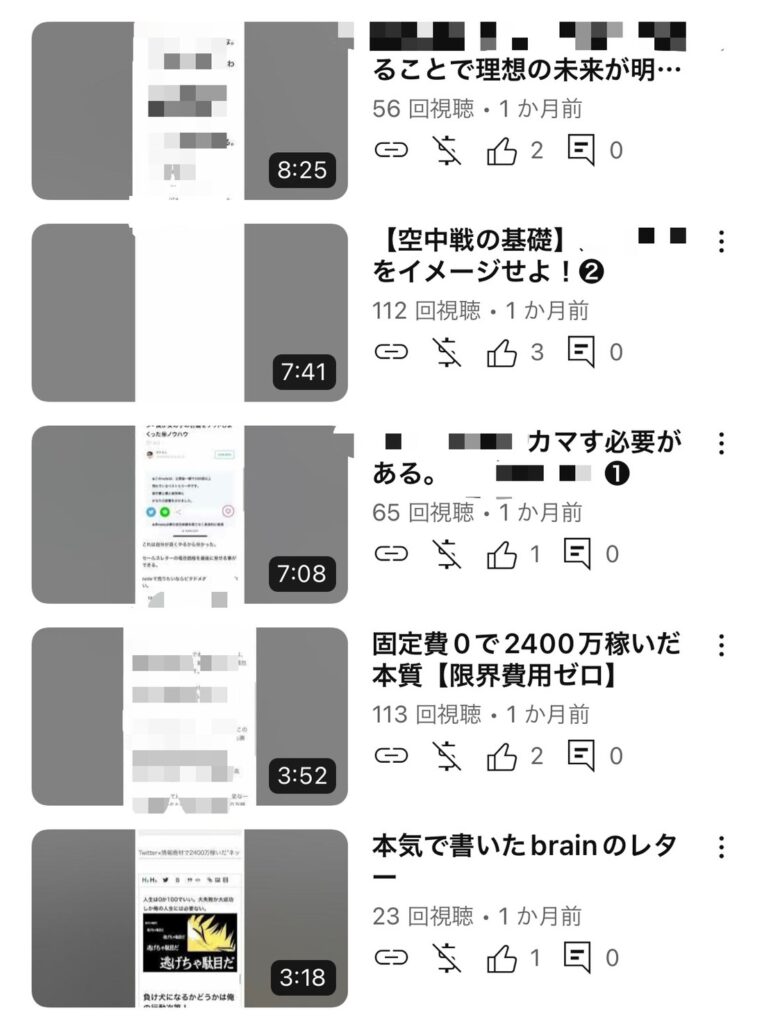The height and width of the screenshot is (1024, 771).
Task: Show more options for カマす必要がある video
Action: point(721,444)
